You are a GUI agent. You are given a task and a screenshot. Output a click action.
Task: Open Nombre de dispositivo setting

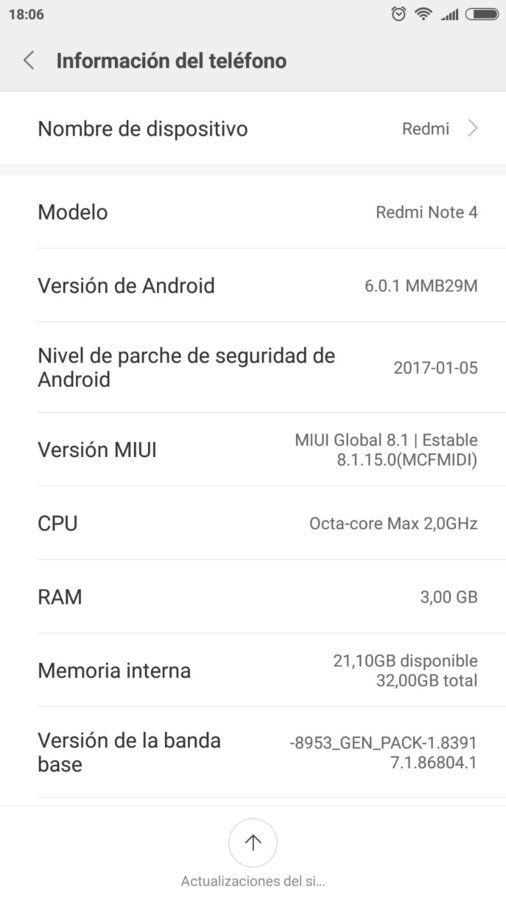253,129
